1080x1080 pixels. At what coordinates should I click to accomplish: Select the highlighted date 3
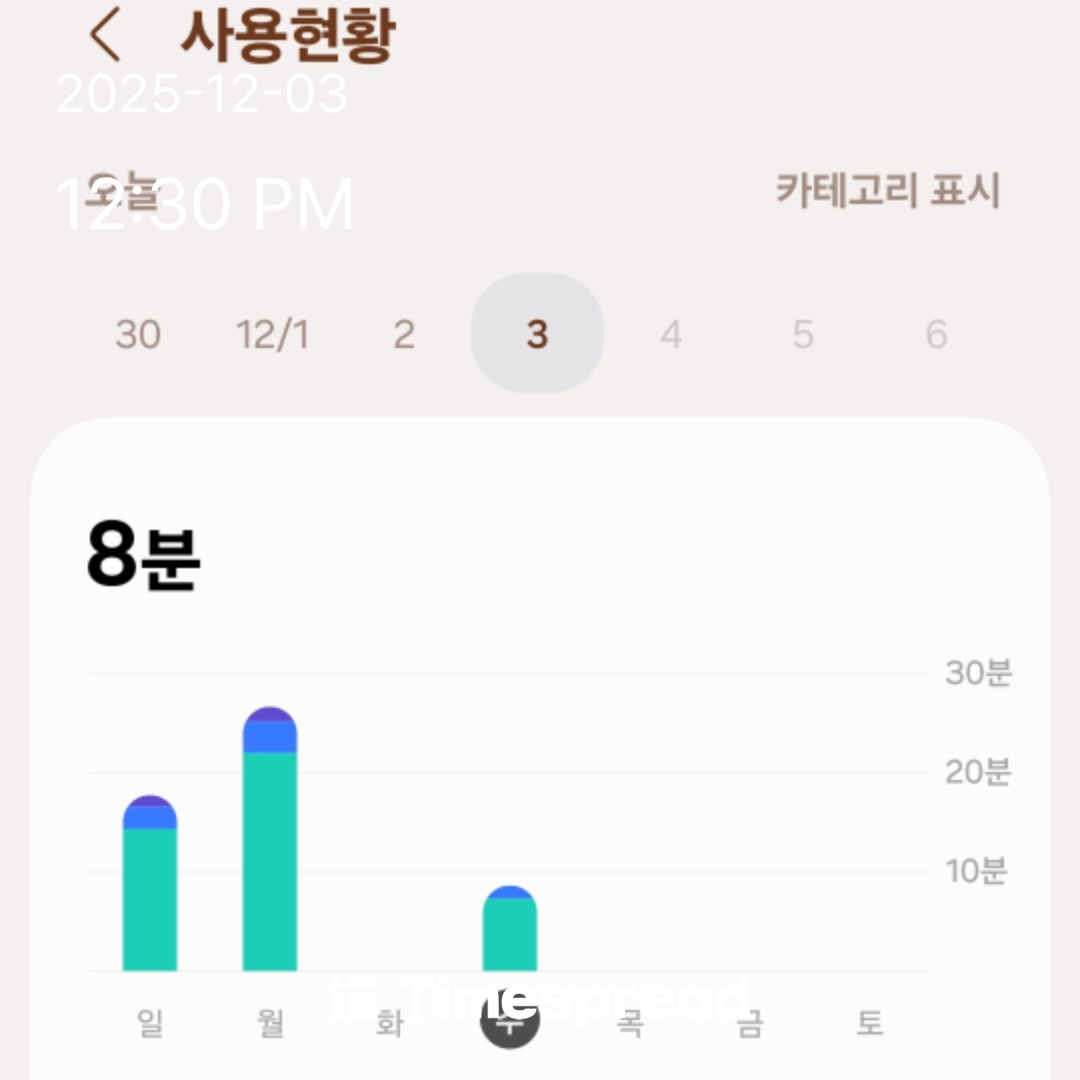tap(537, 334)
